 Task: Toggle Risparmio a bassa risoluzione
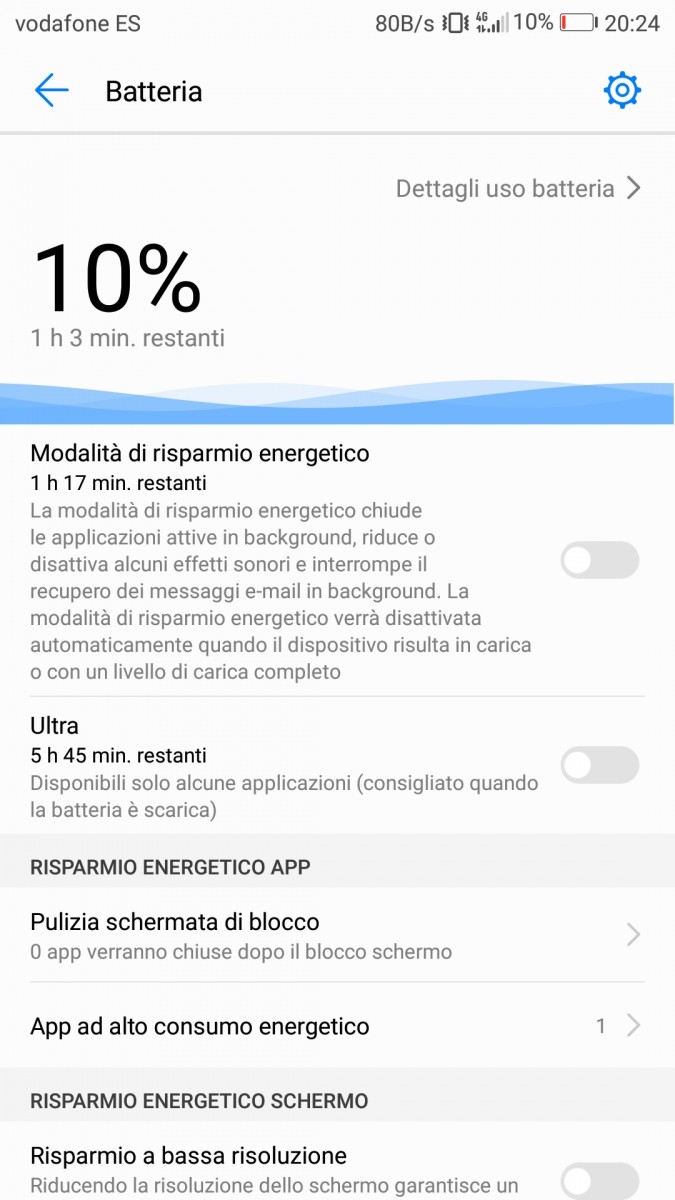[599, 1178]
